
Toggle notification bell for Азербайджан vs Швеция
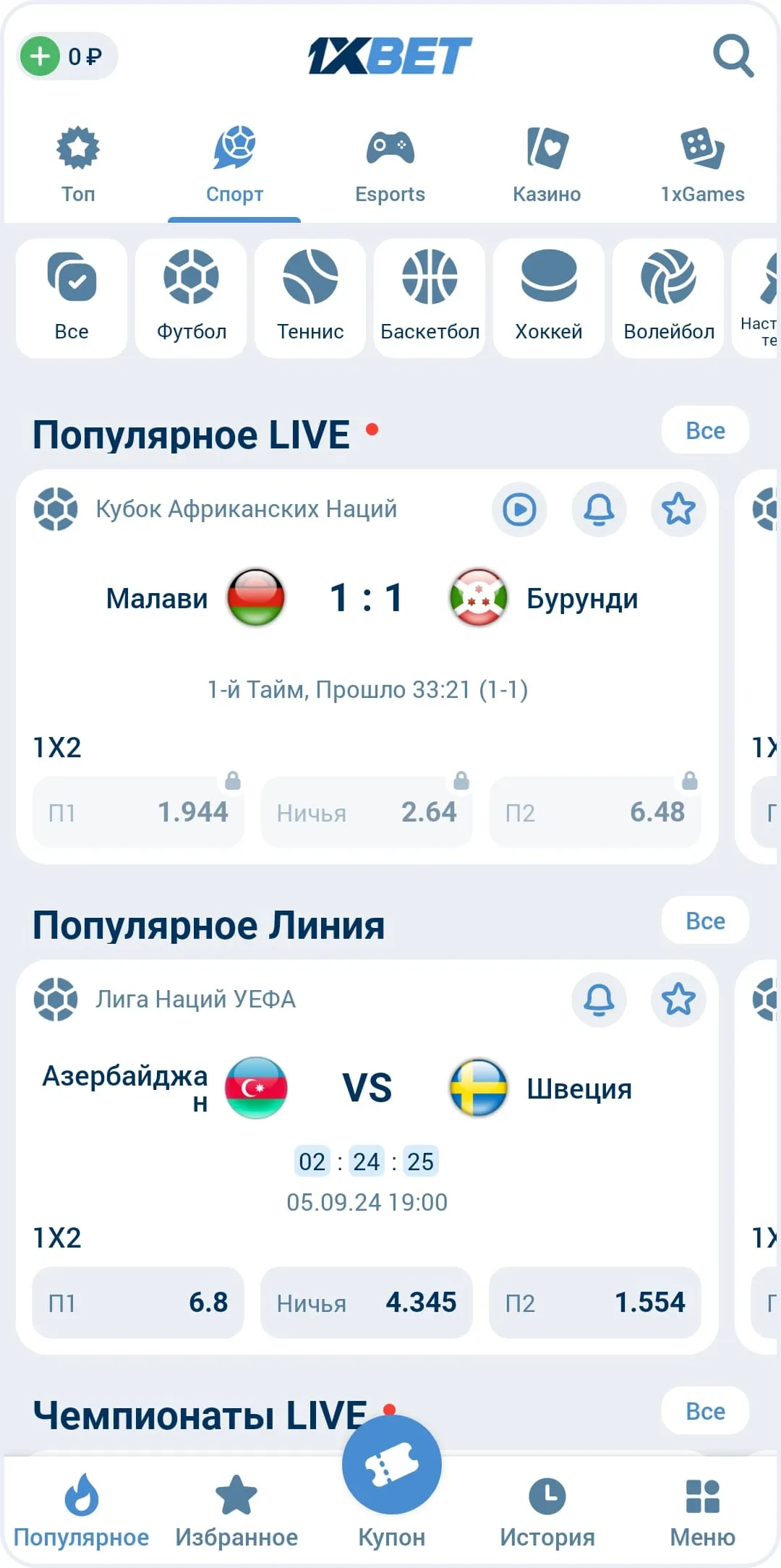(598, 1000)
